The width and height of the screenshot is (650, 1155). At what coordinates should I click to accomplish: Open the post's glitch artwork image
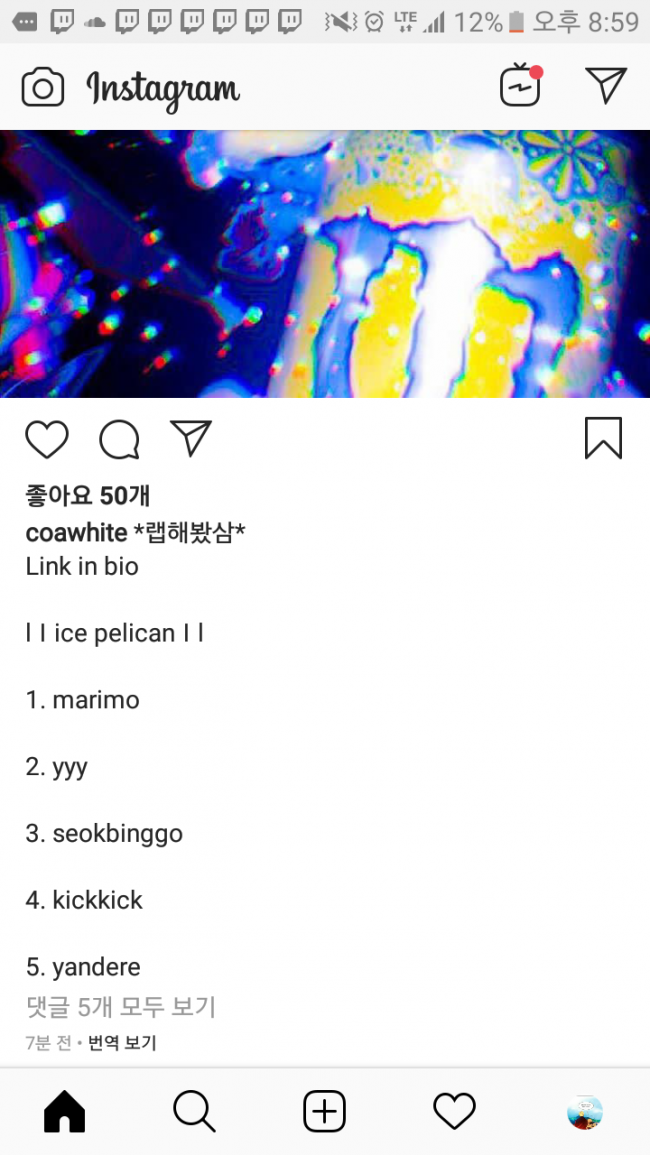click(x=325, y=264)
